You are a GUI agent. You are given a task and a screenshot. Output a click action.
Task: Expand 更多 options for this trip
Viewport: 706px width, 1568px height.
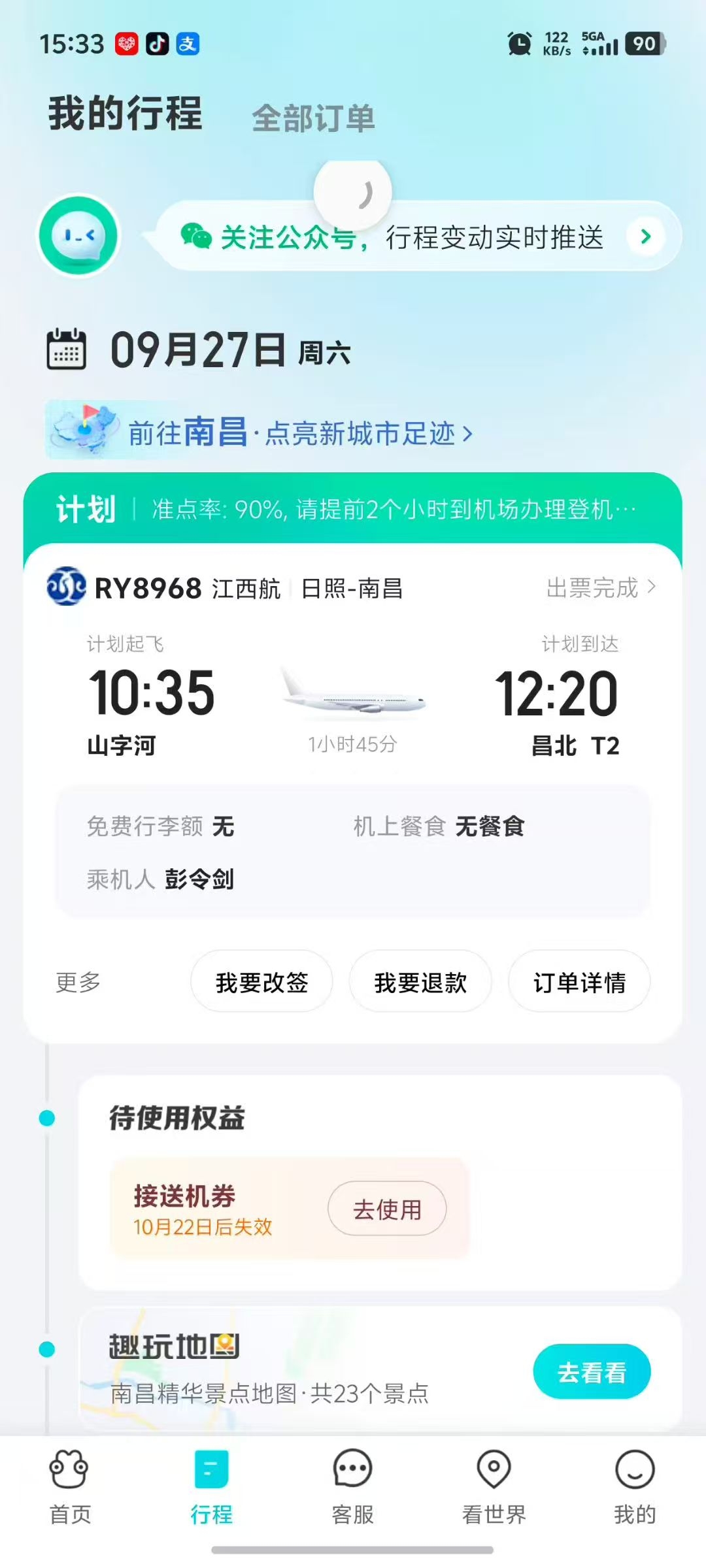click(78, 982)
